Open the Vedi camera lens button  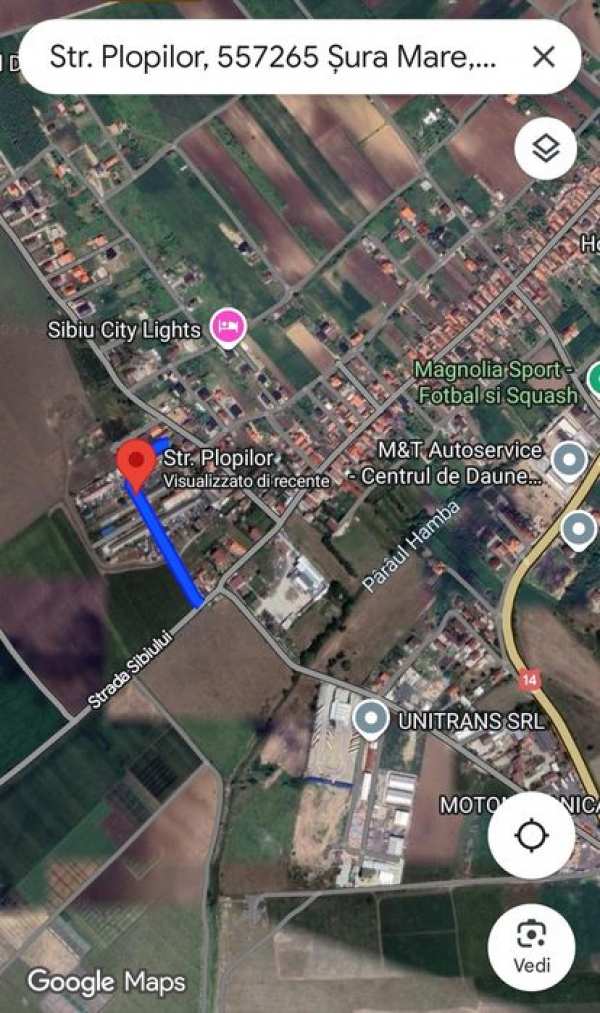531,945
